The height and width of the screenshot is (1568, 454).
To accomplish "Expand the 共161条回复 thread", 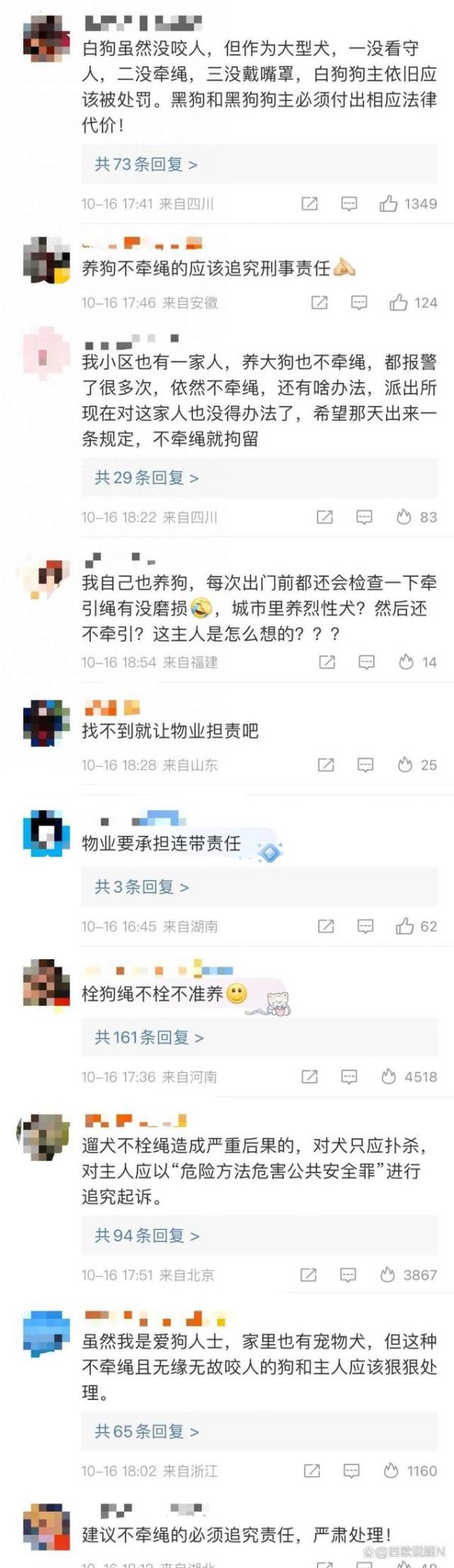I will tap(149, 1037).
